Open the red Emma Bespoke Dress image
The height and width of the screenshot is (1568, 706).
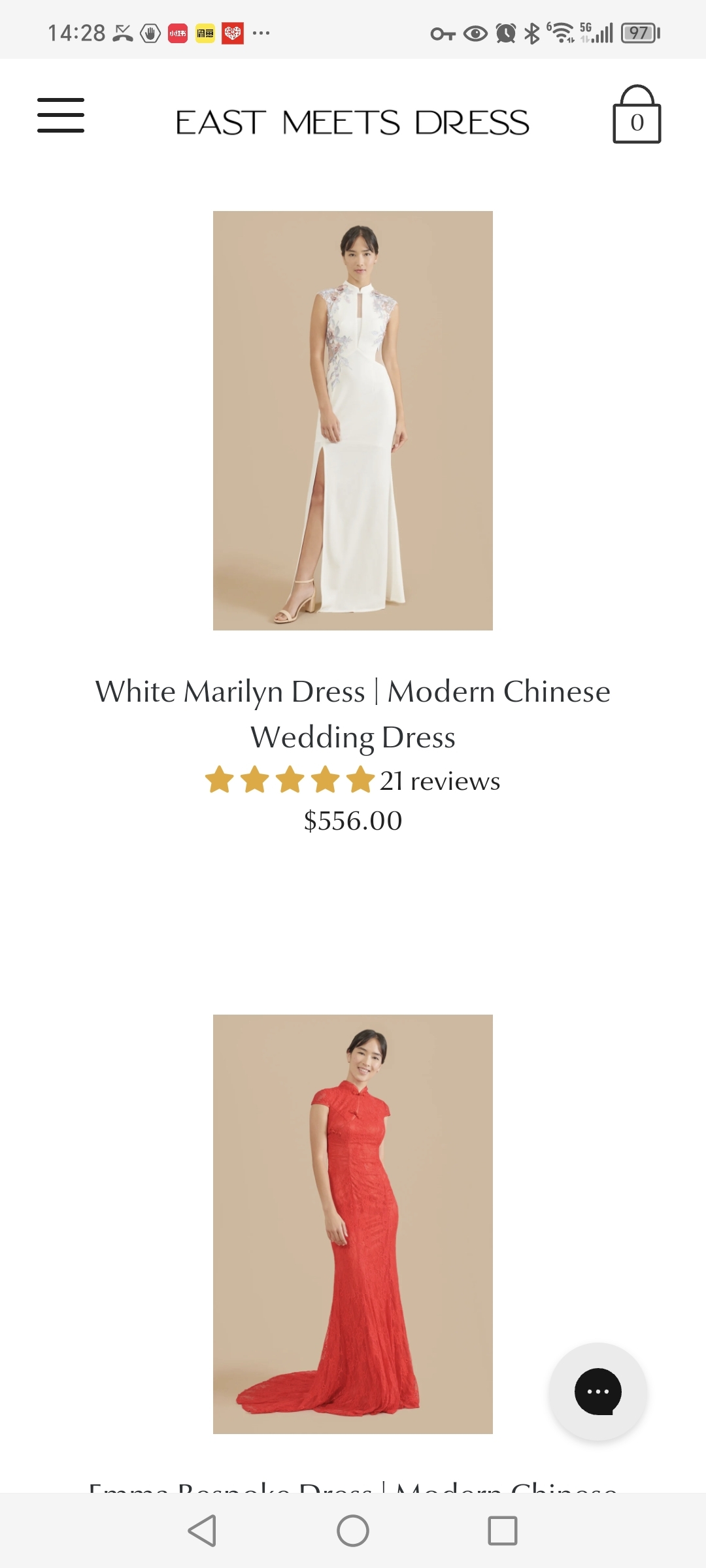[x=353, y=1224]
